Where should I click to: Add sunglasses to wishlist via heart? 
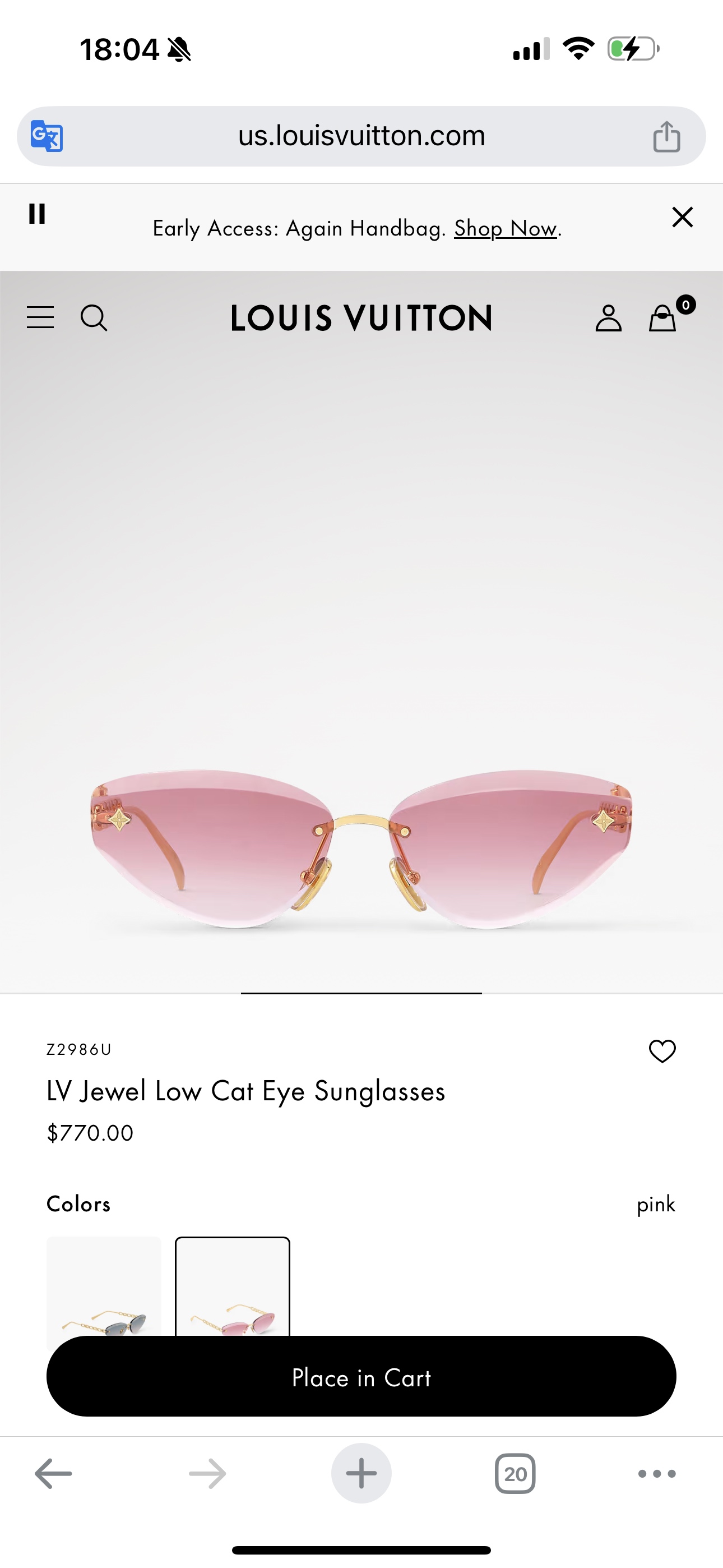coord(661,1050)
